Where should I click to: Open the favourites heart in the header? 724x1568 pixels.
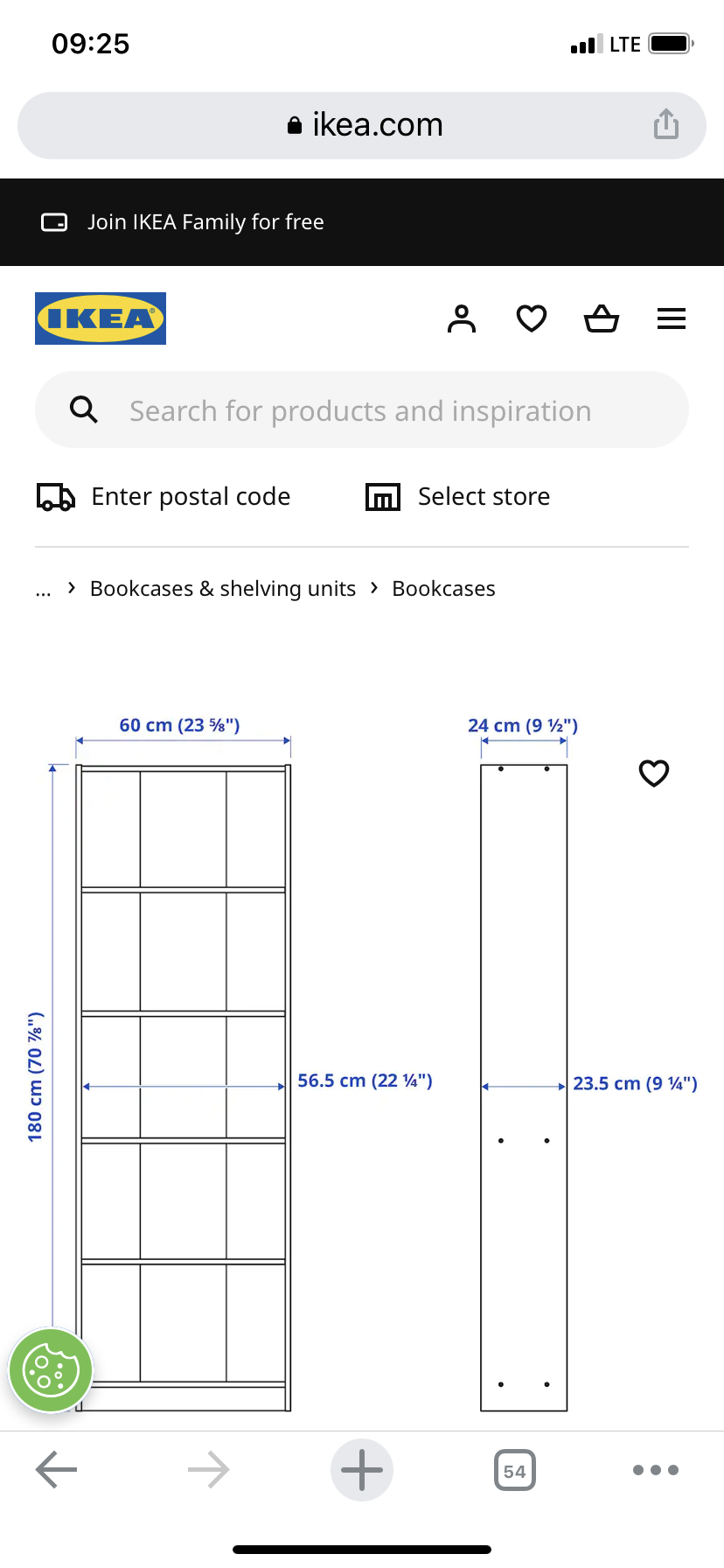point(532,318)
